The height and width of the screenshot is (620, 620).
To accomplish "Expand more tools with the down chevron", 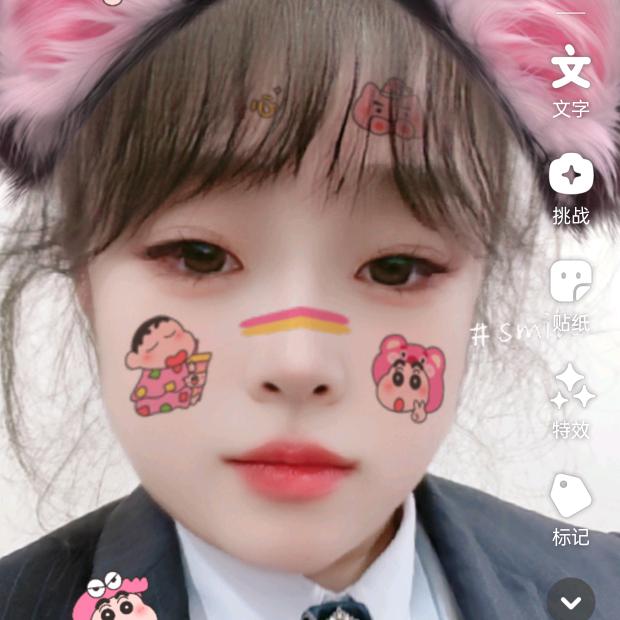I will click(571, 601).
